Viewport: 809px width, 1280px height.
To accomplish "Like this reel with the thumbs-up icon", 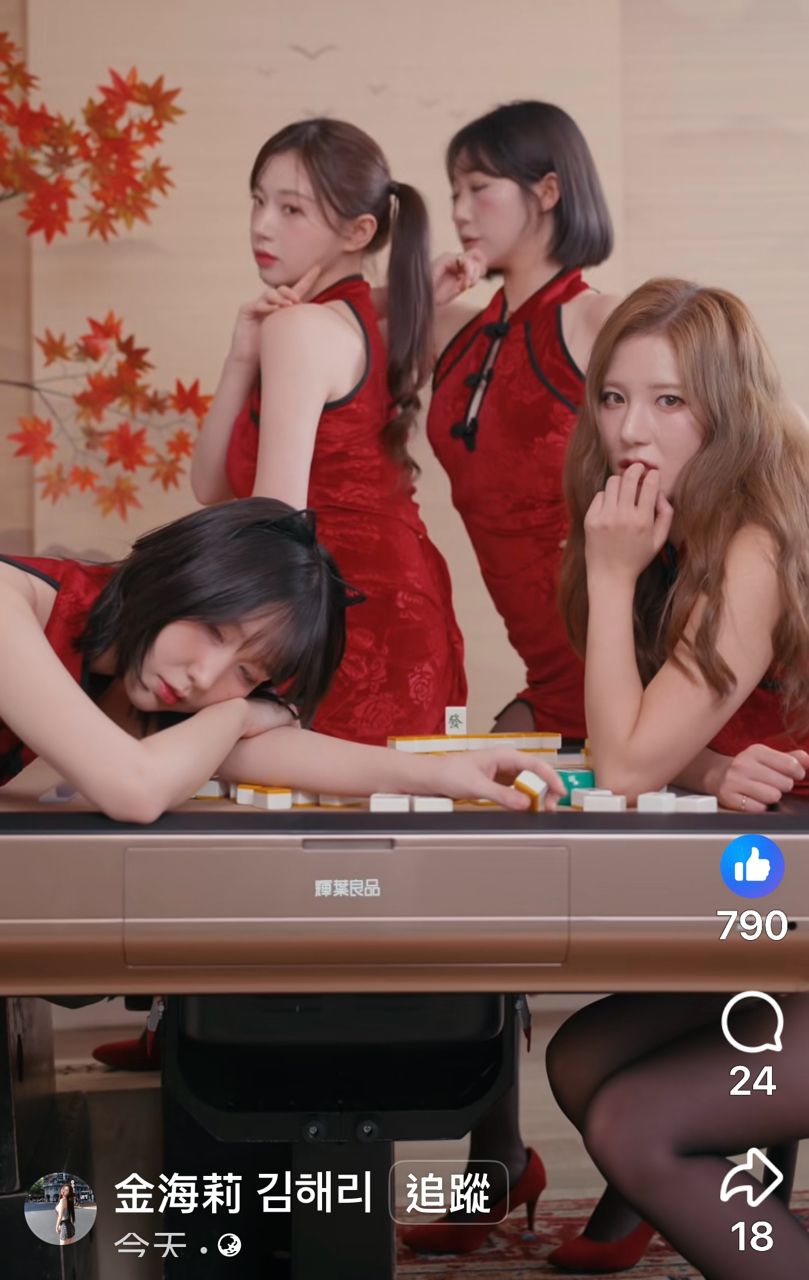I will [752, 866].
